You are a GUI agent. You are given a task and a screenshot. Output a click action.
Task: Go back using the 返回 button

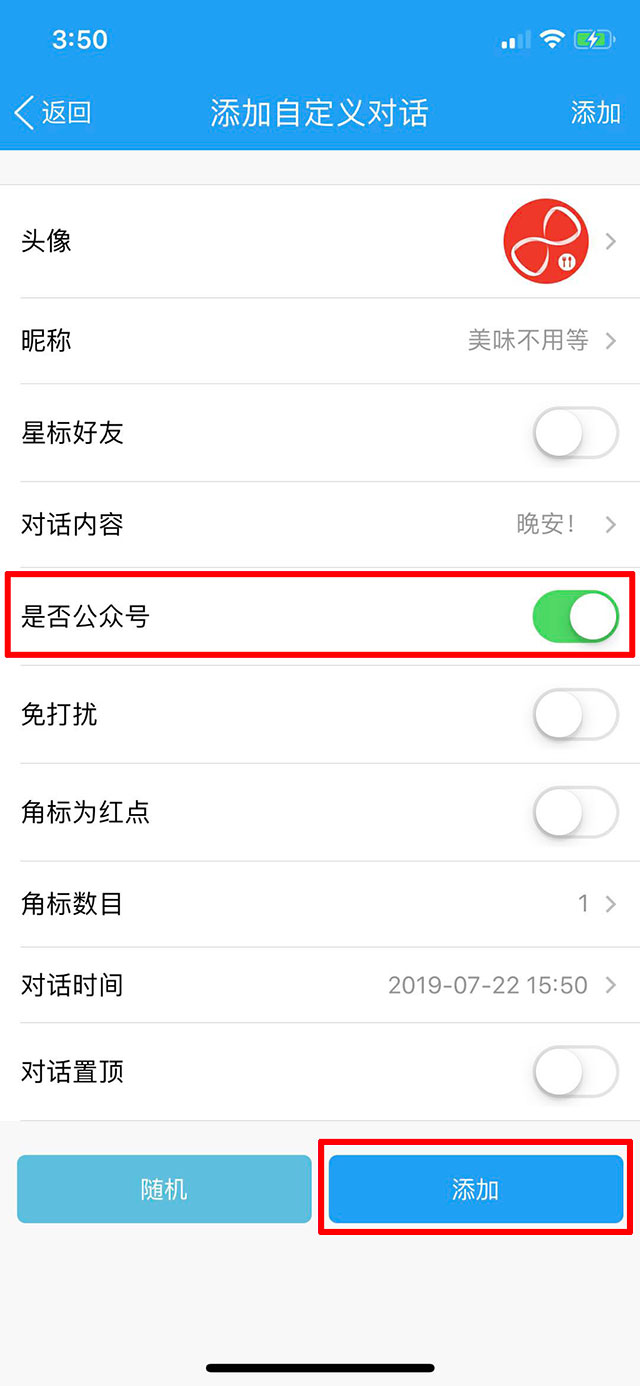coord(53,112)
